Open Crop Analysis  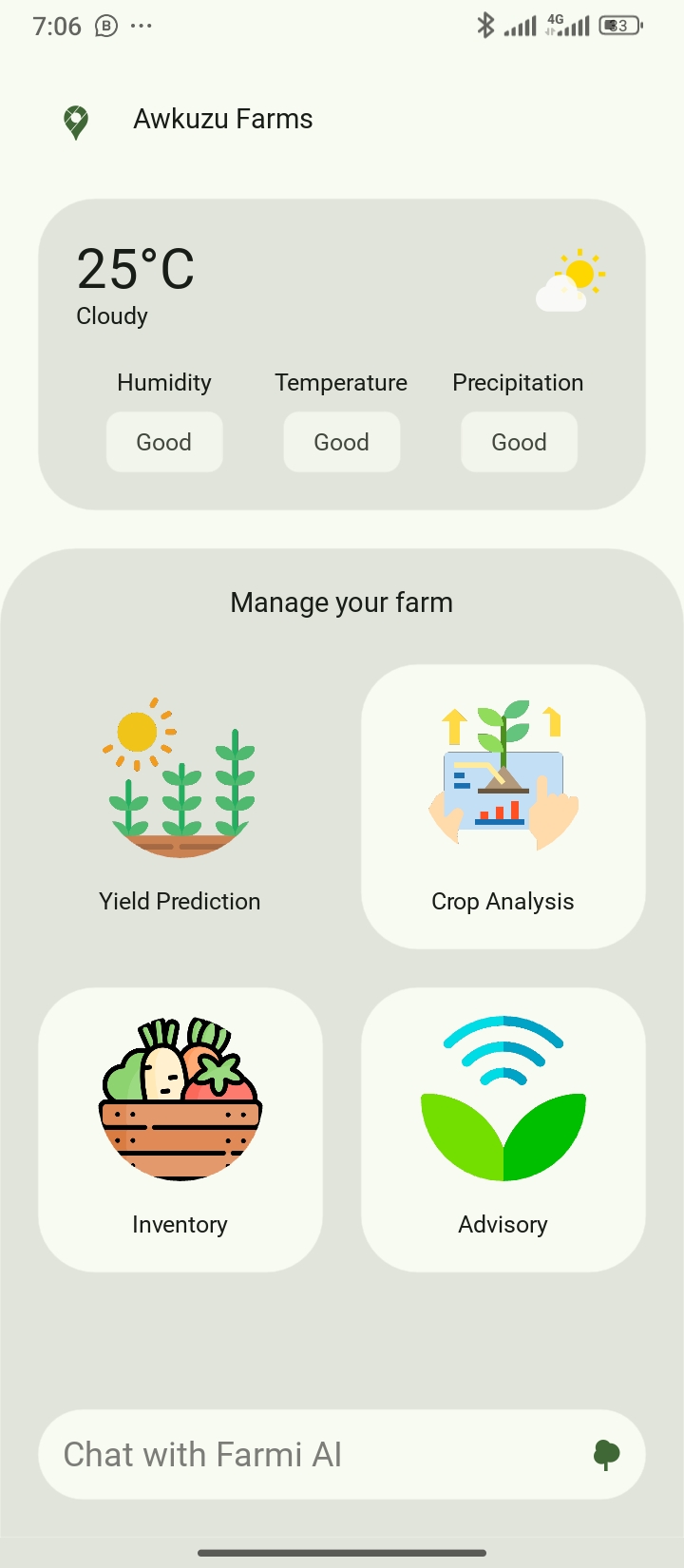(x=503, y=807)
